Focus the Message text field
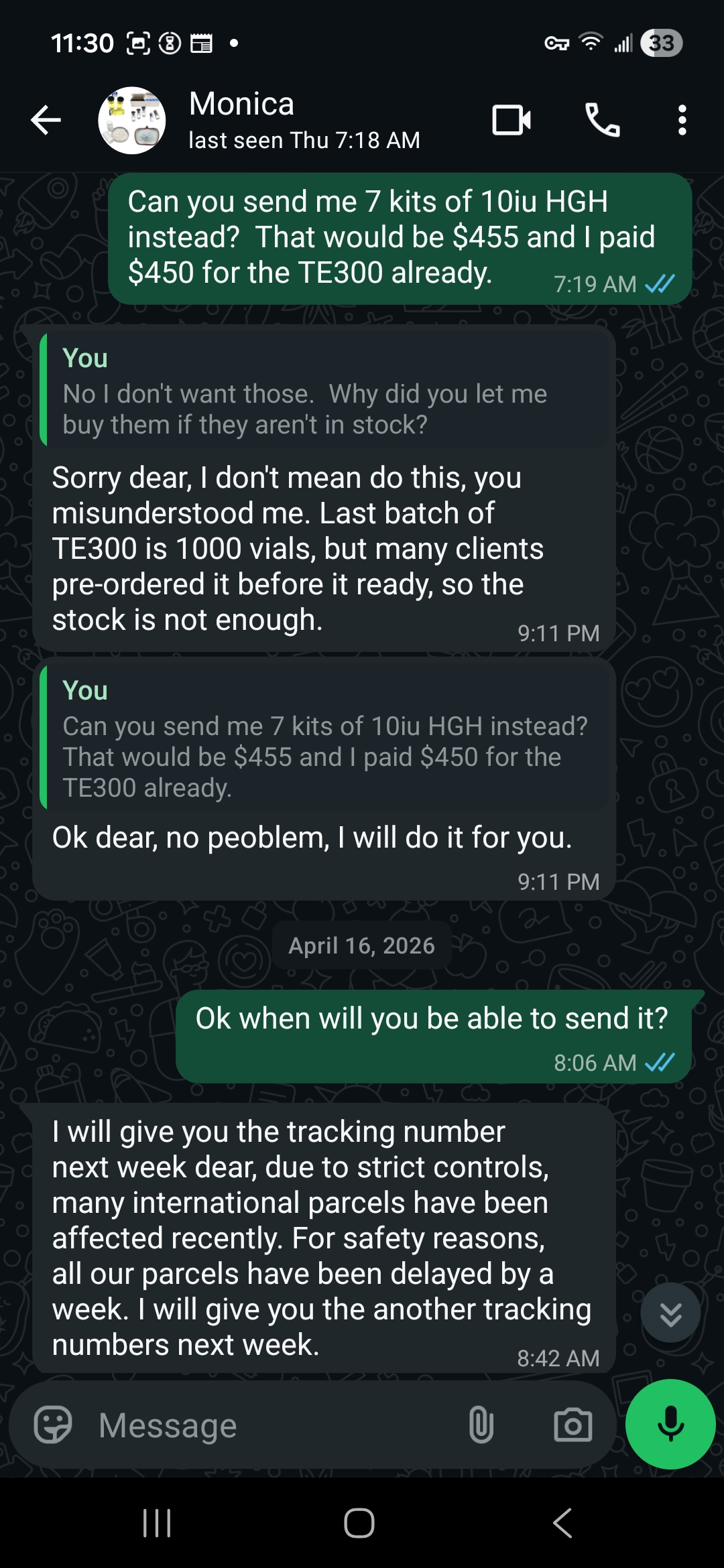This screenshot has height=1568, width=724. (x=268, y=1425)
